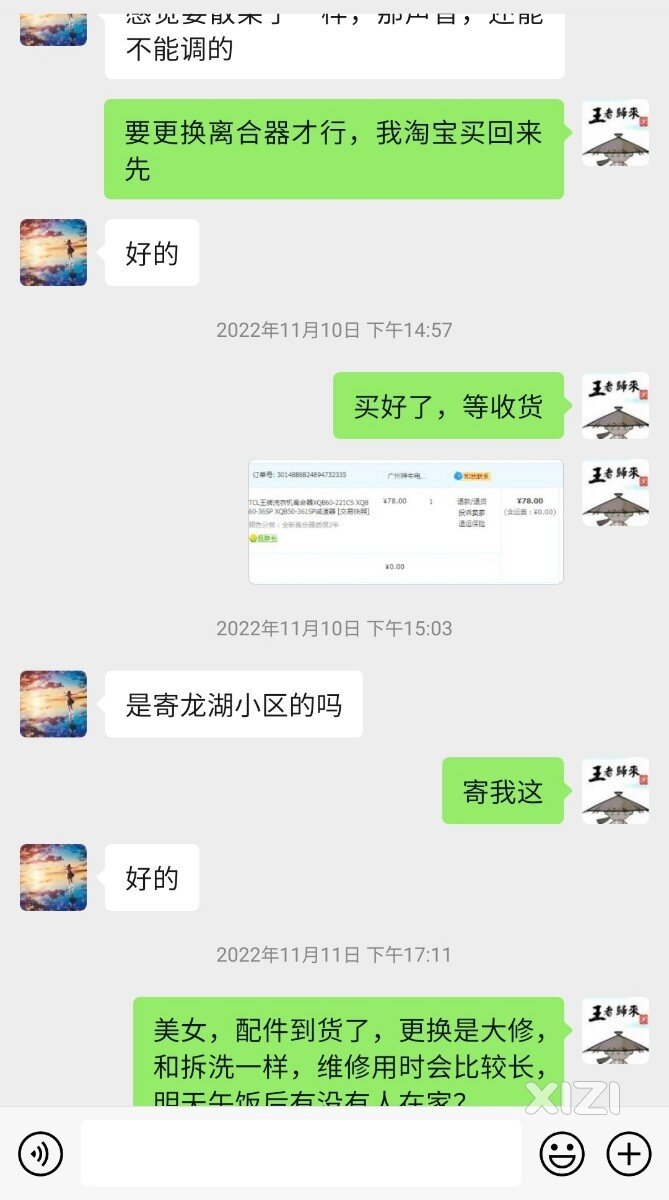
Task: Open the plus attachment menu
Action: pos(628,1154)
